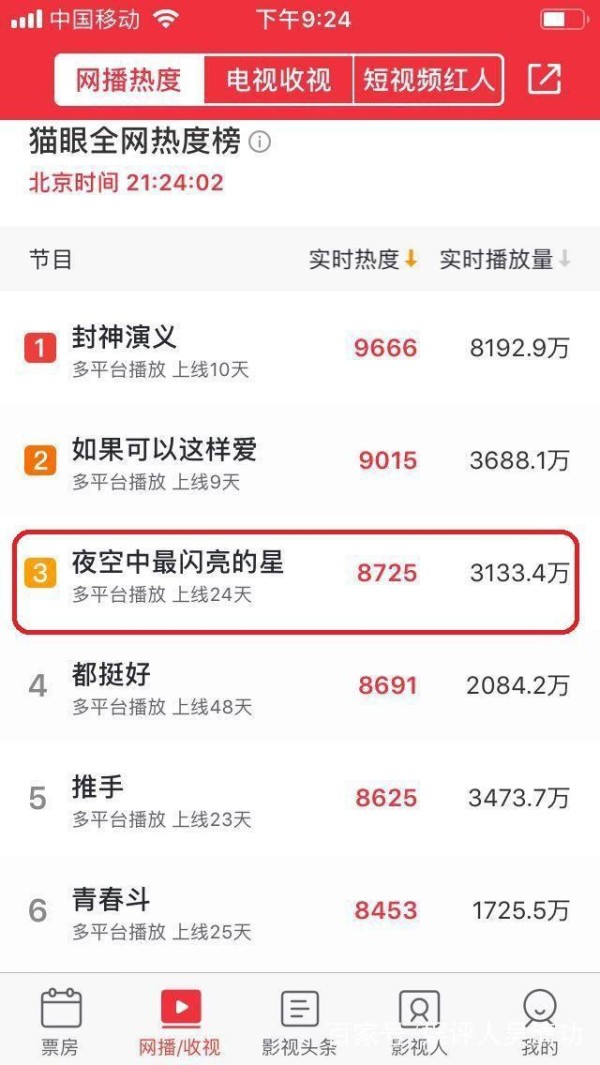This screenshot has height=1065, width=600.
Task: Go to the 票房 tab
Action: pos(59,1022)
